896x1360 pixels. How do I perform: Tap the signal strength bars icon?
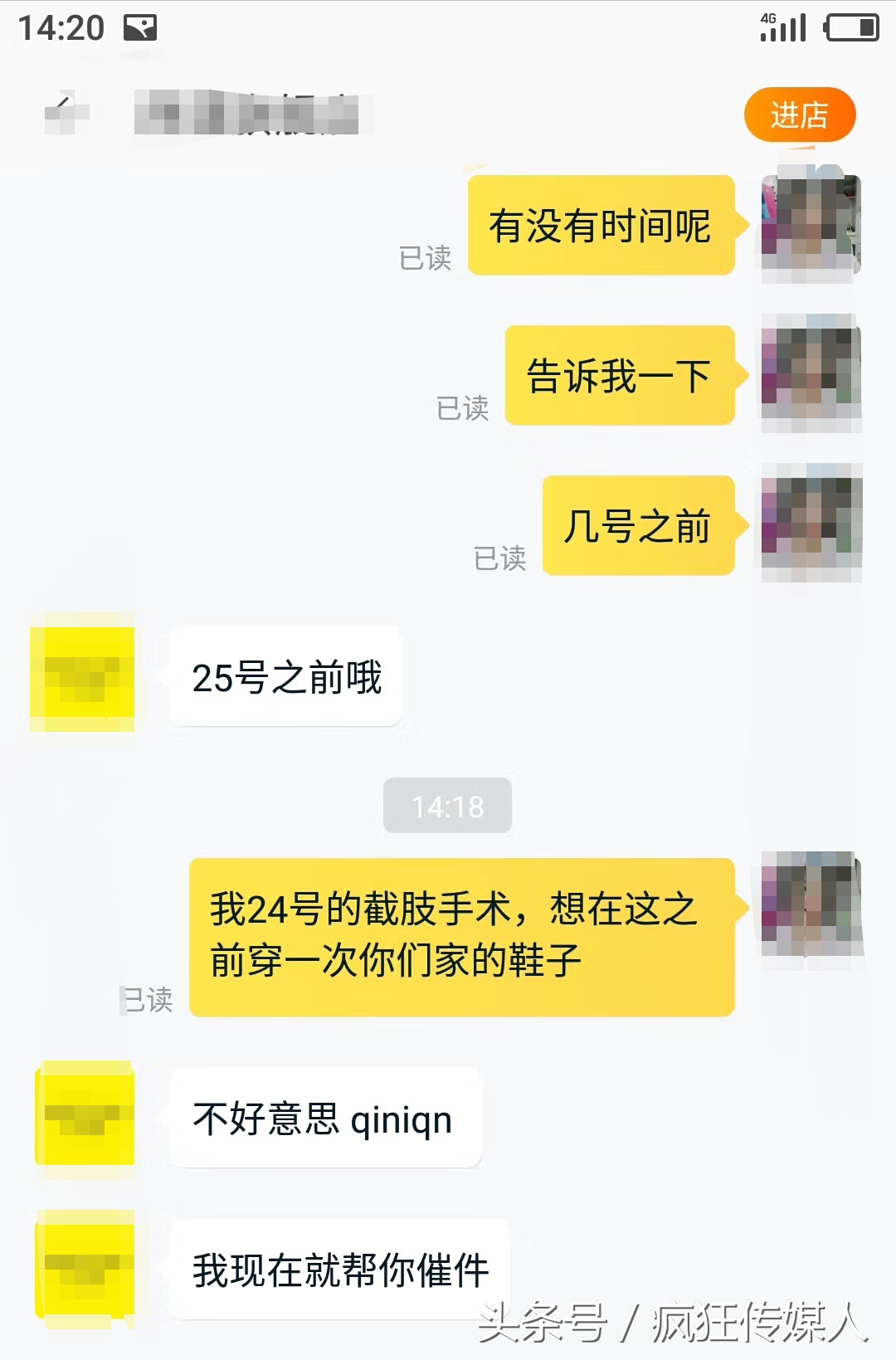[x=784, y=31]
